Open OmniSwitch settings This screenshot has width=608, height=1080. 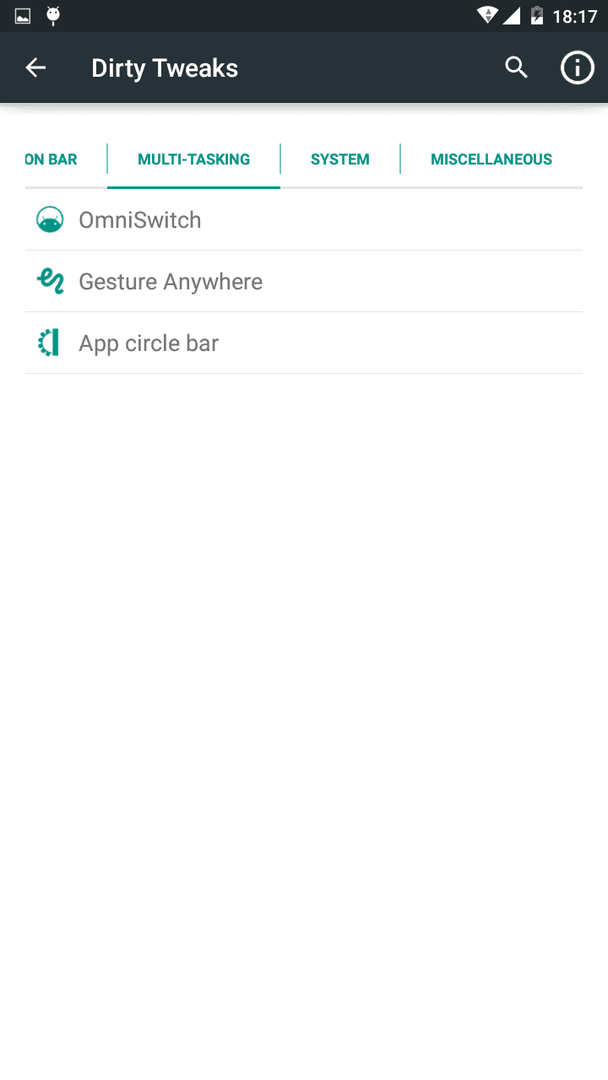pyautogui.click(x=304, y=220)
